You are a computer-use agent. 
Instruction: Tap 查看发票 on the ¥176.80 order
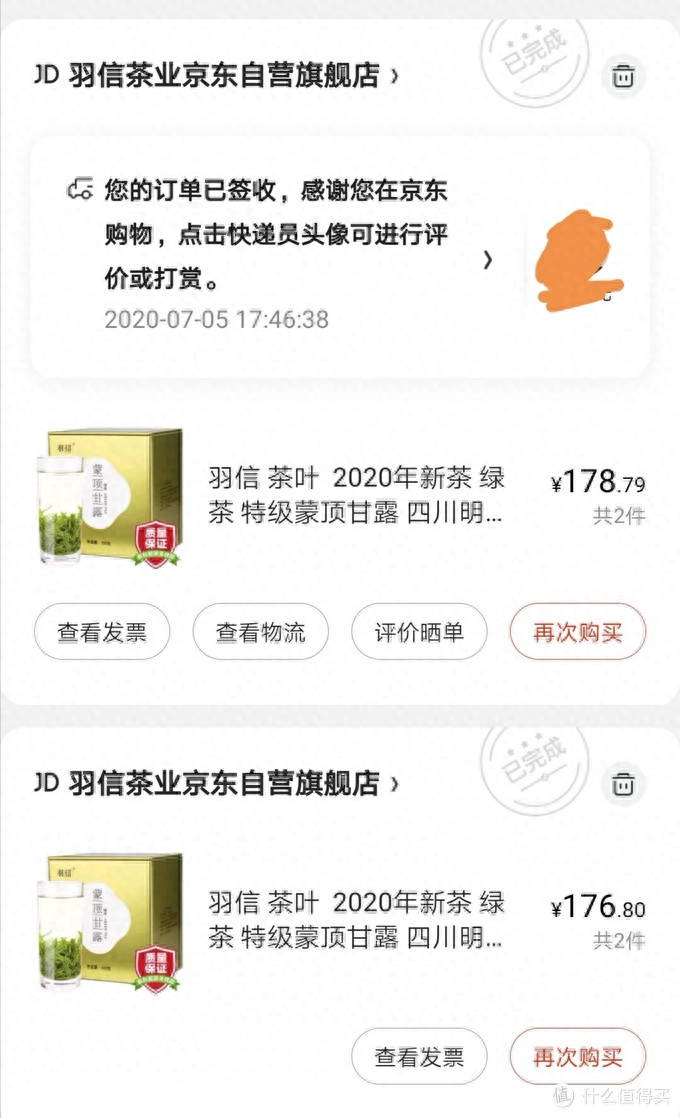pyautogui.click(x=419, y=1057)
